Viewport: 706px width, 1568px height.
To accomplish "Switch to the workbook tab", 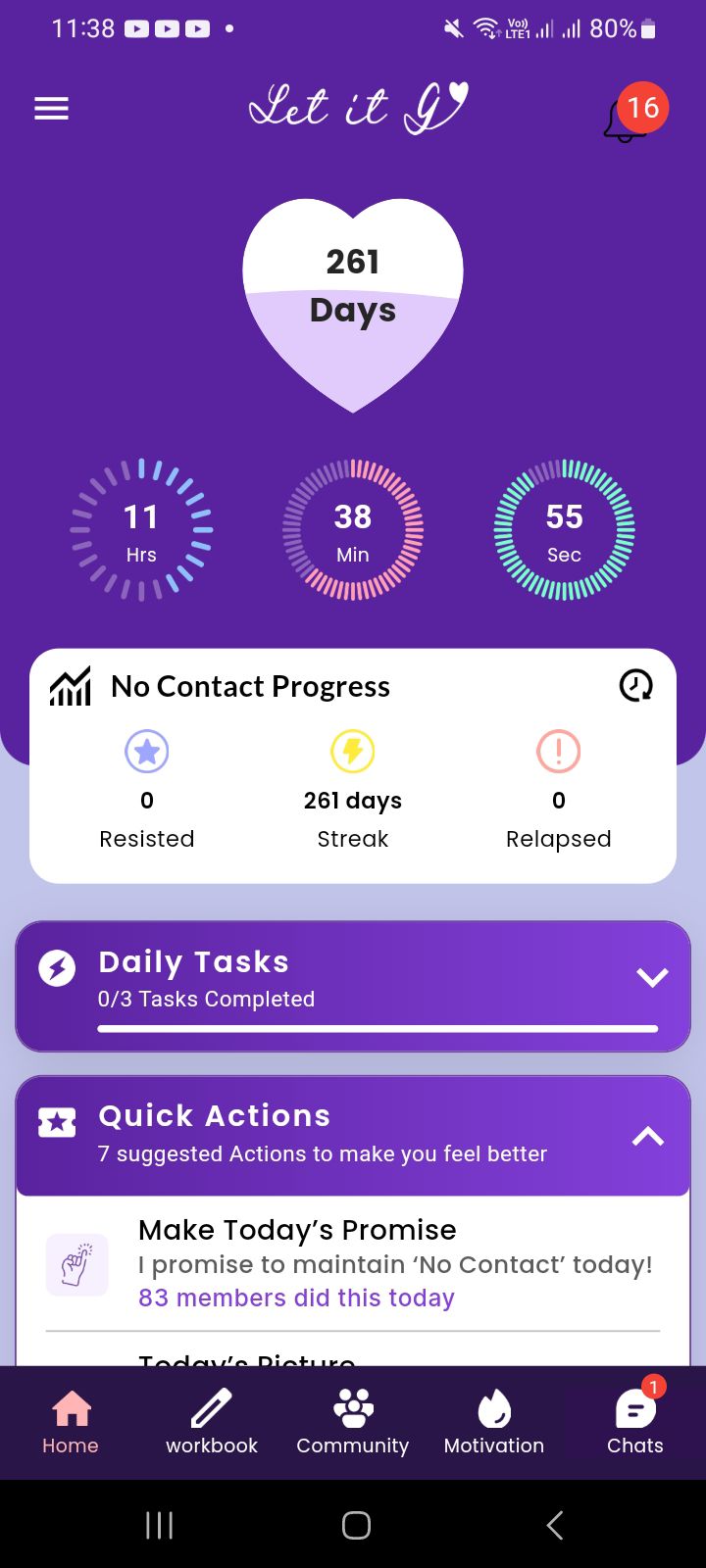I will (212, 1422).
